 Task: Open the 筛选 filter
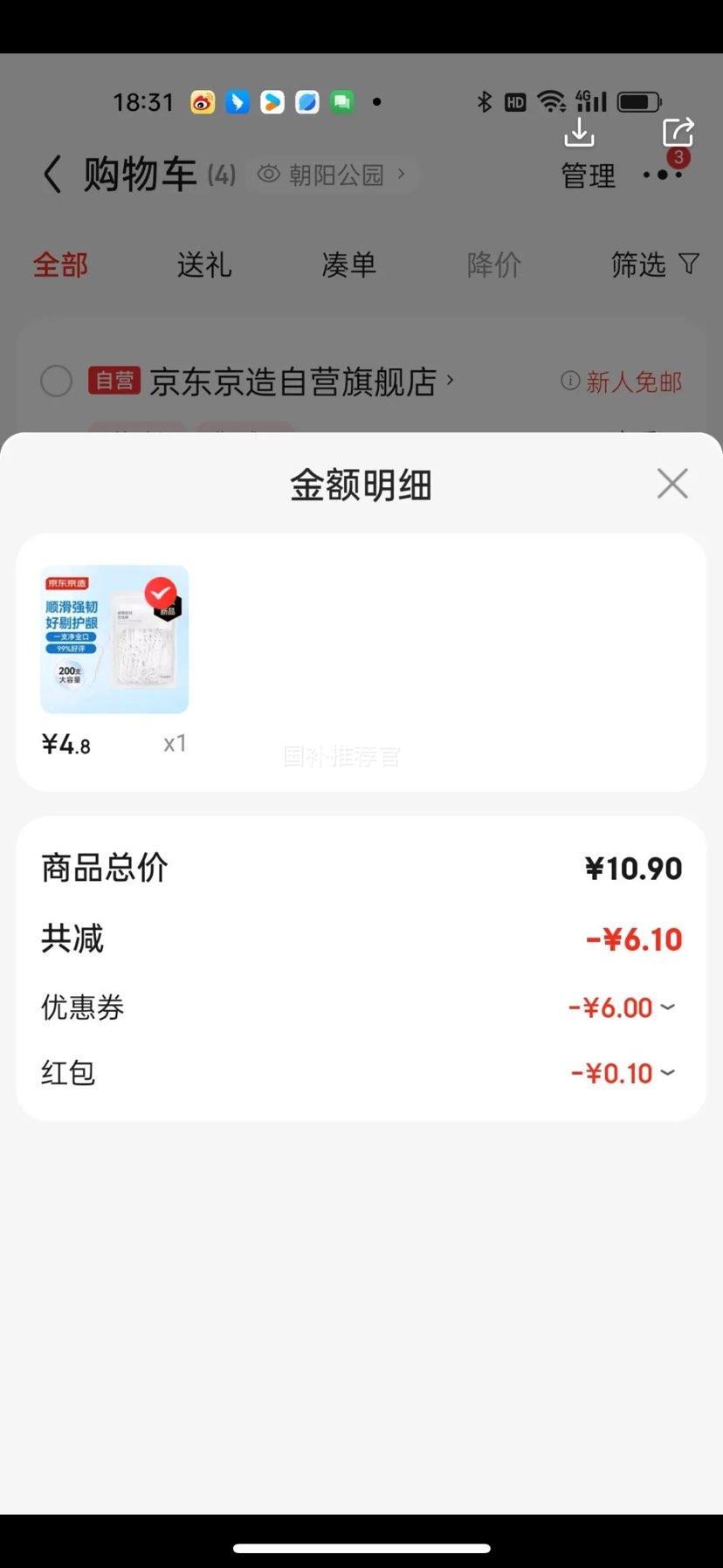(654, 265)
